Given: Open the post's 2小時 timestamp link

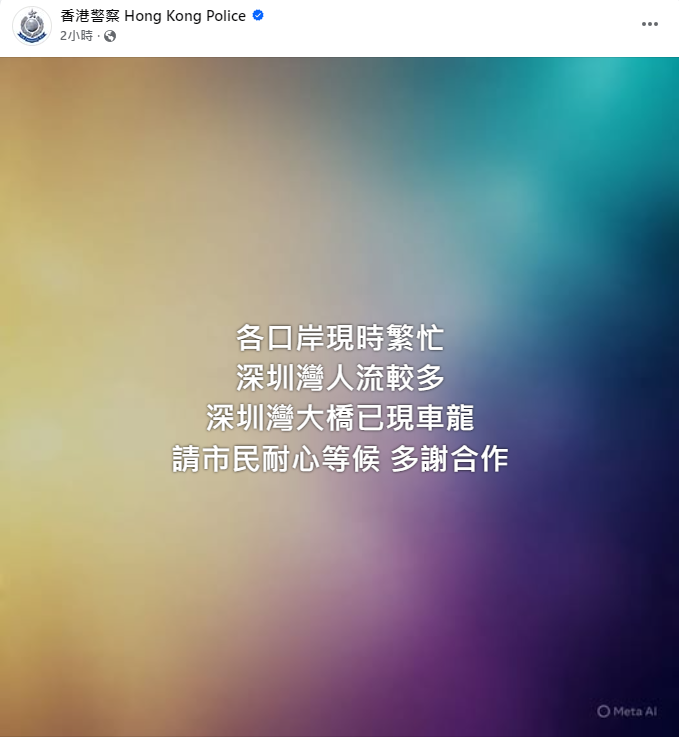Looking at the screenshot, I should tap(76, 35).
